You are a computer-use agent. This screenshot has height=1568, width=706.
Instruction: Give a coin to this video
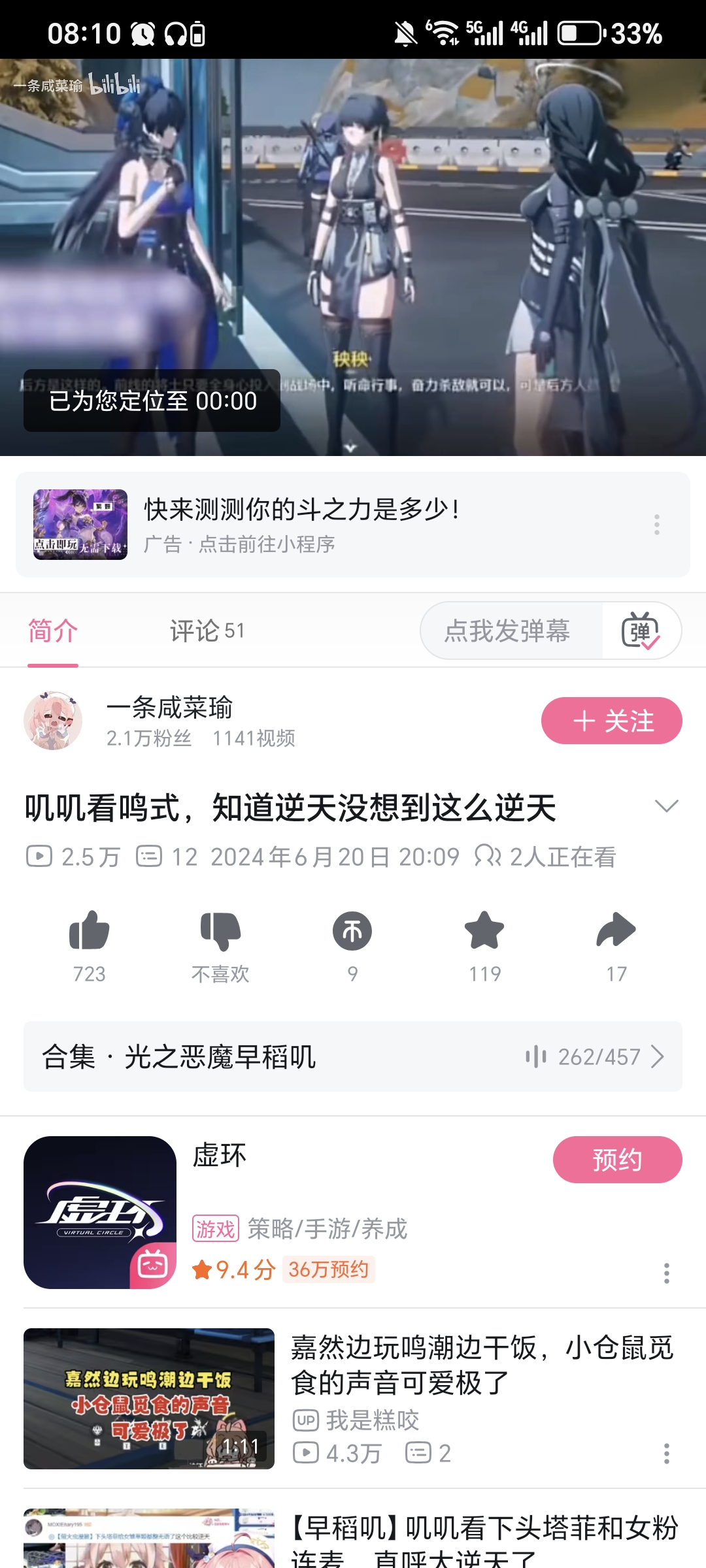[352, 931]
